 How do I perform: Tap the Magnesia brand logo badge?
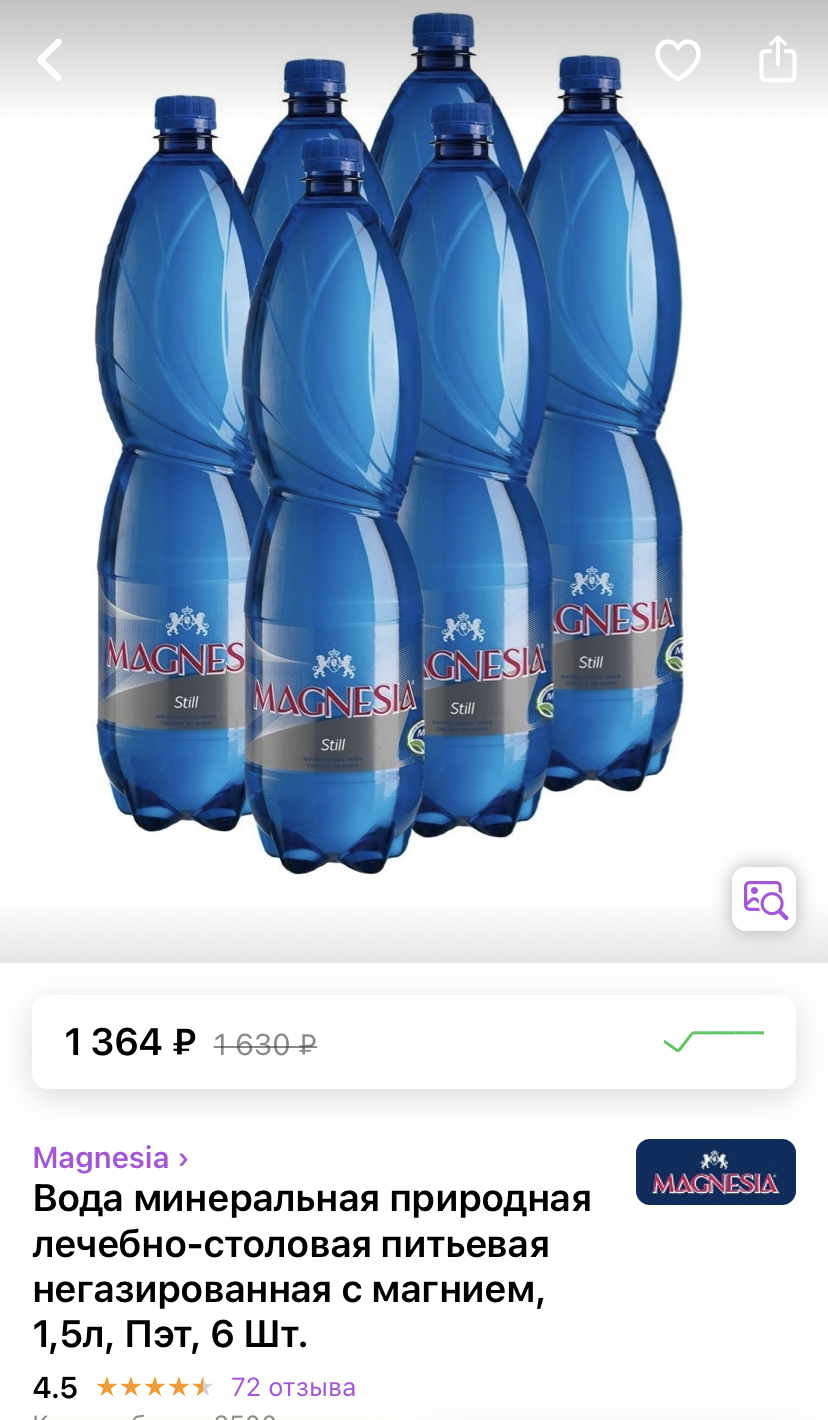[715, 1171]
